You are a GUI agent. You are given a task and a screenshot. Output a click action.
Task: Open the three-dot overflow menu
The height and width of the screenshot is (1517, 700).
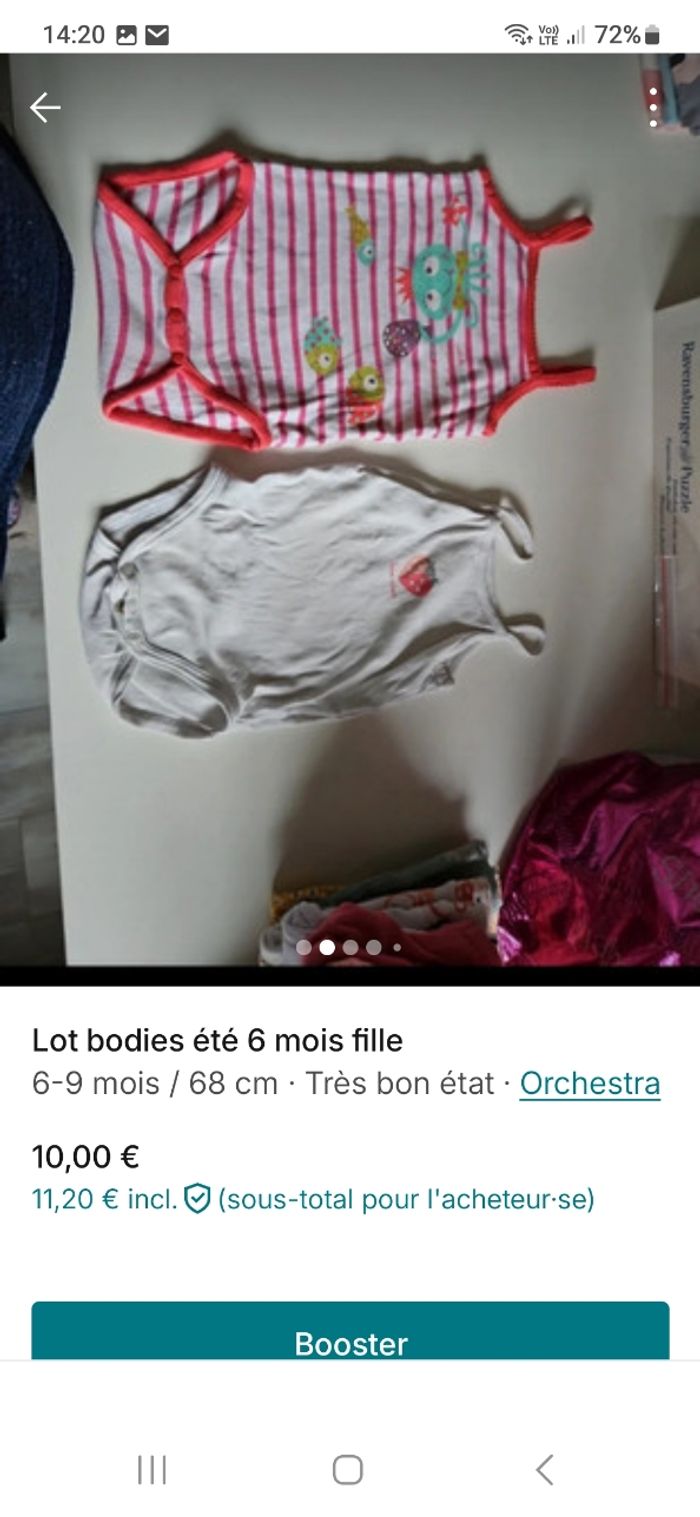pyautogui.click(x=653, y=108)
